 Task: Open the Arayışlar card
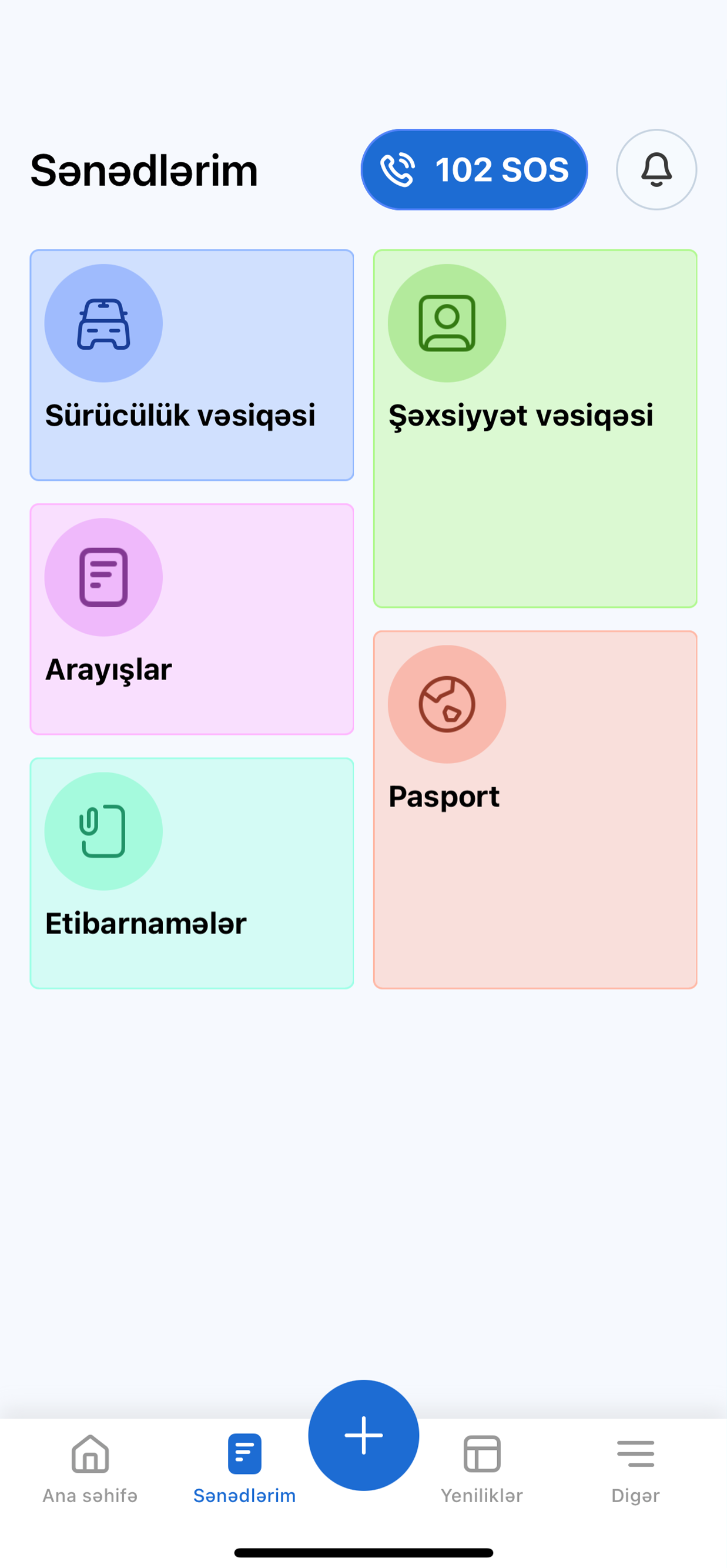(192, 618)
